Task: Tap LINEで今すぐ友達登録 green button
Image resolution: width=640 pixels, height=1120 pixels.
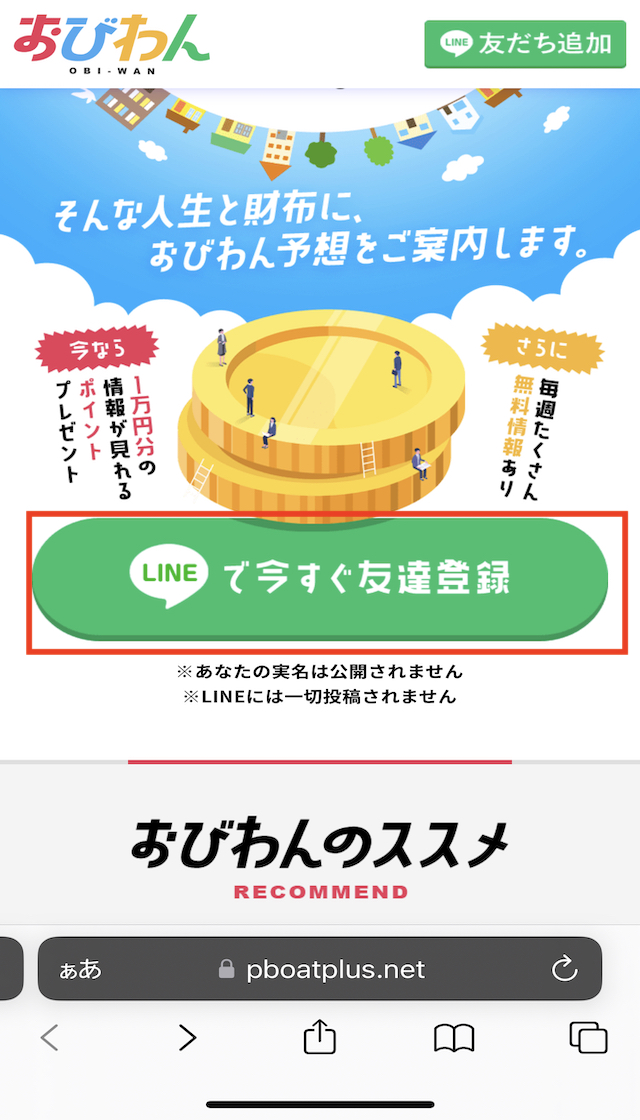Action: (x=320, y=576)
